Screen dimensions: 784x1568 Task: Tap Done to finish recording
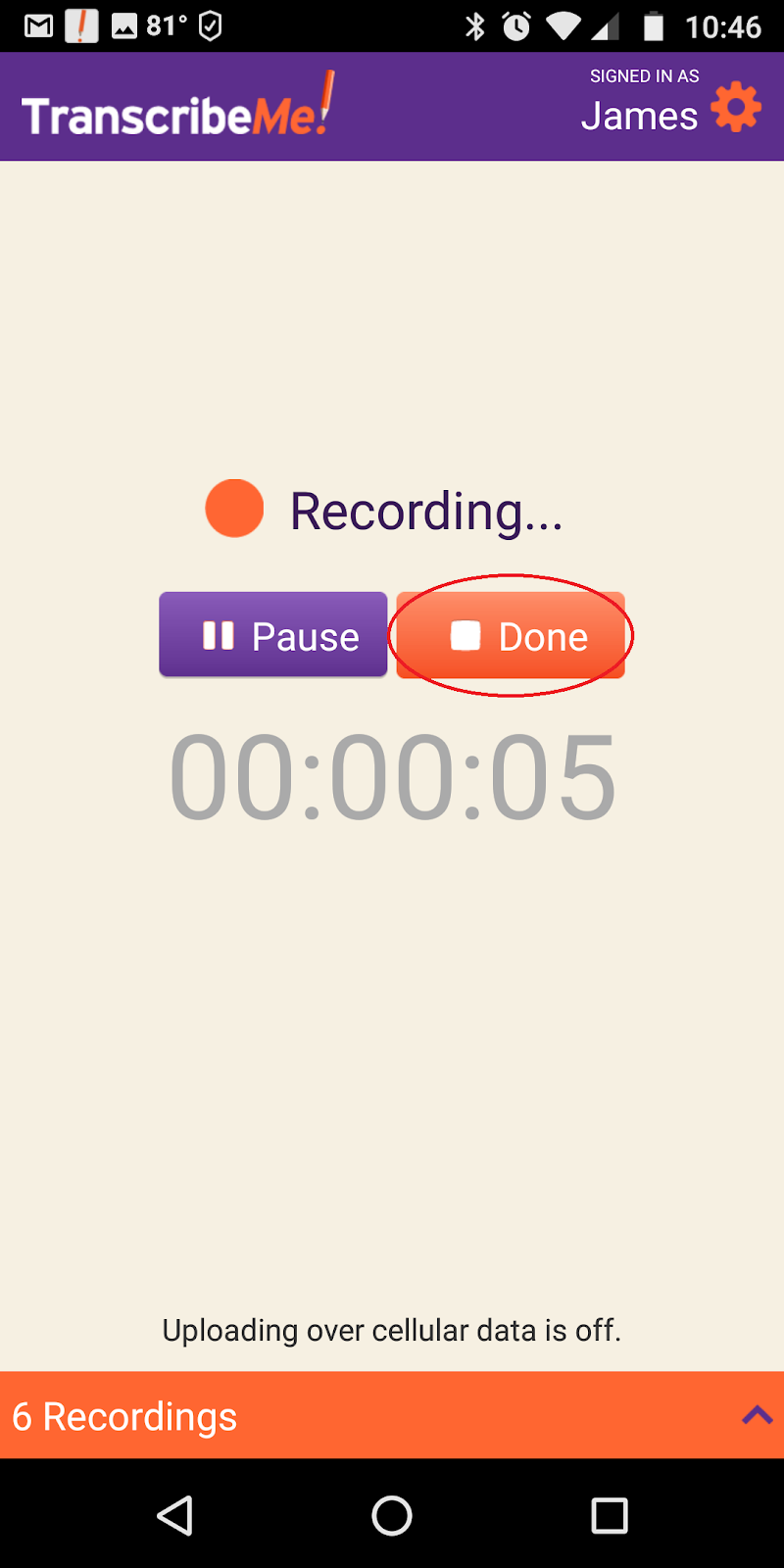coord(511,635)
